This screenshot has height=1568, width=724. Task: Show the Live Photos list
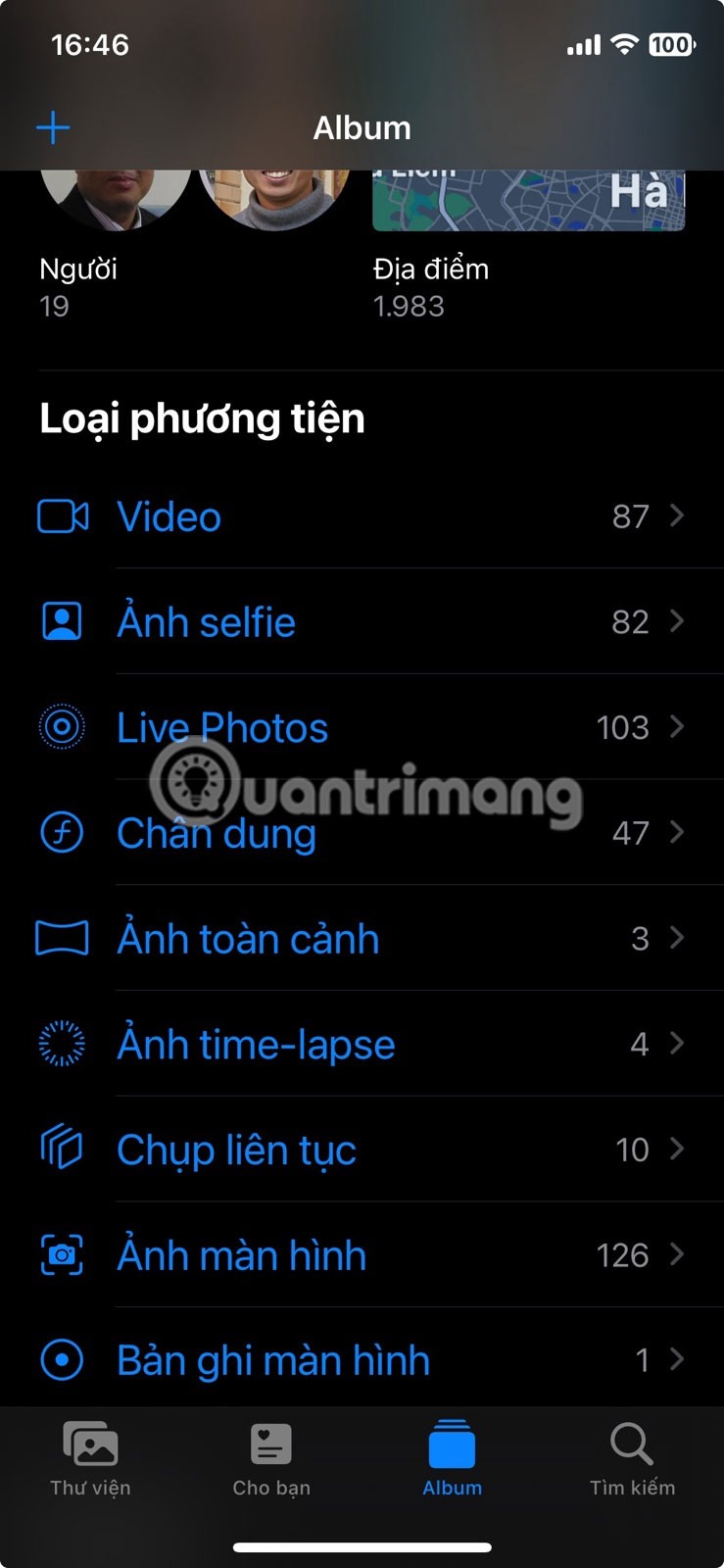(x=361, y=728)
